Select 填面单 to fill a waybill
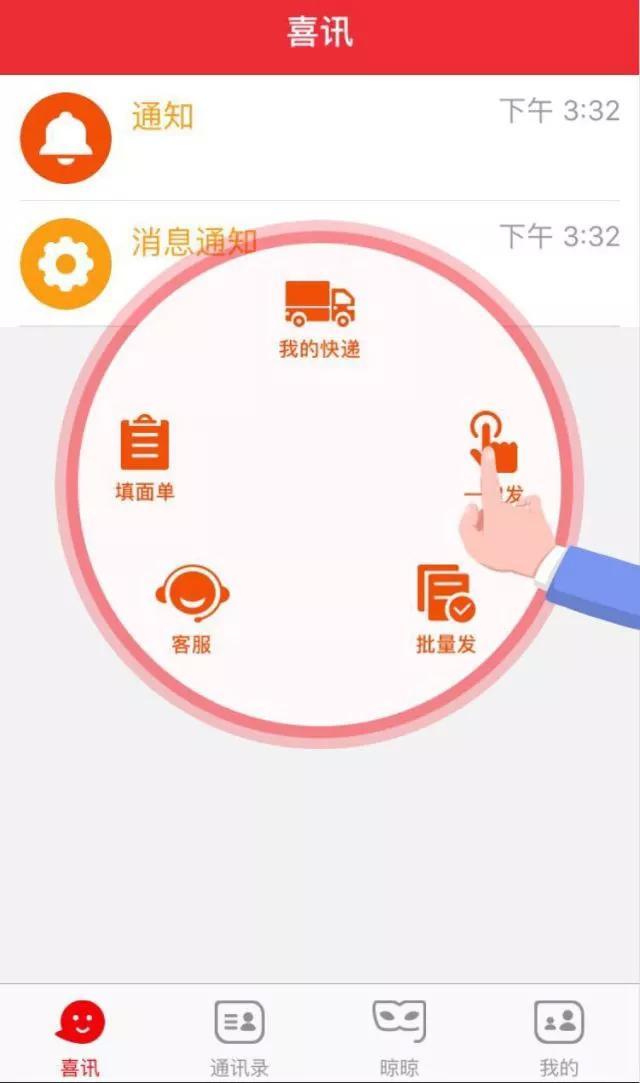The image size is (640, 1083). [x=145, y=457]
